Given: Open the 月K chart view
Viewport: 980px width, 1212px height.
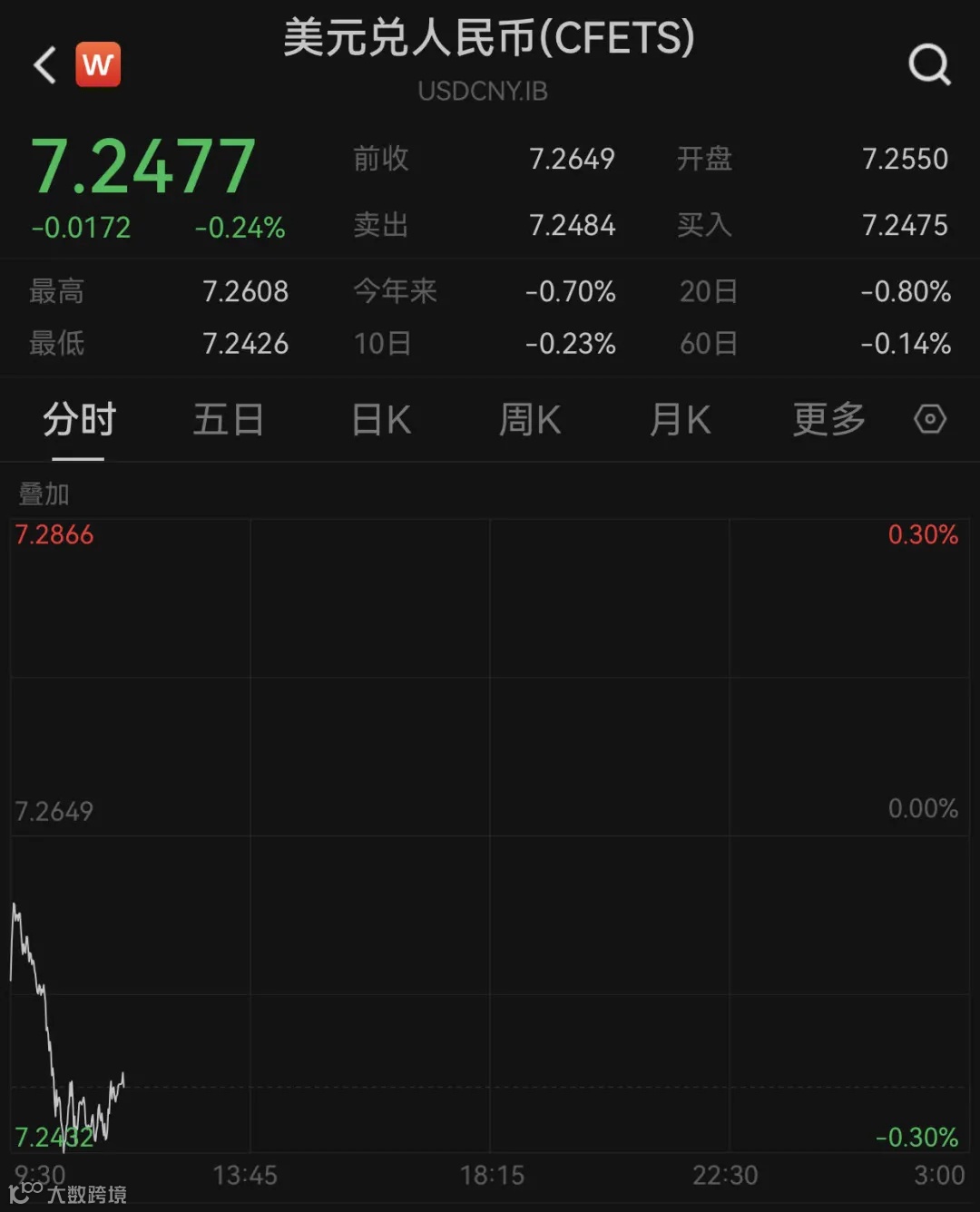Looking at the screenshot, I should click(679, 419).
